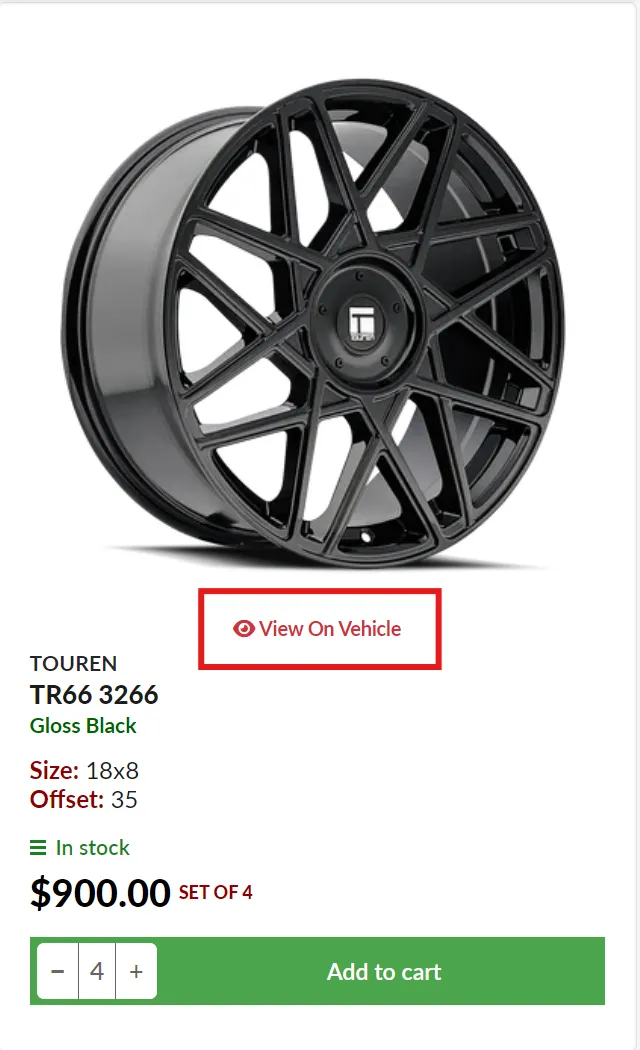Open the Touren TR66 wheel product image
Viewport: 640px width, 1050px height.
(x=318, y=320)
